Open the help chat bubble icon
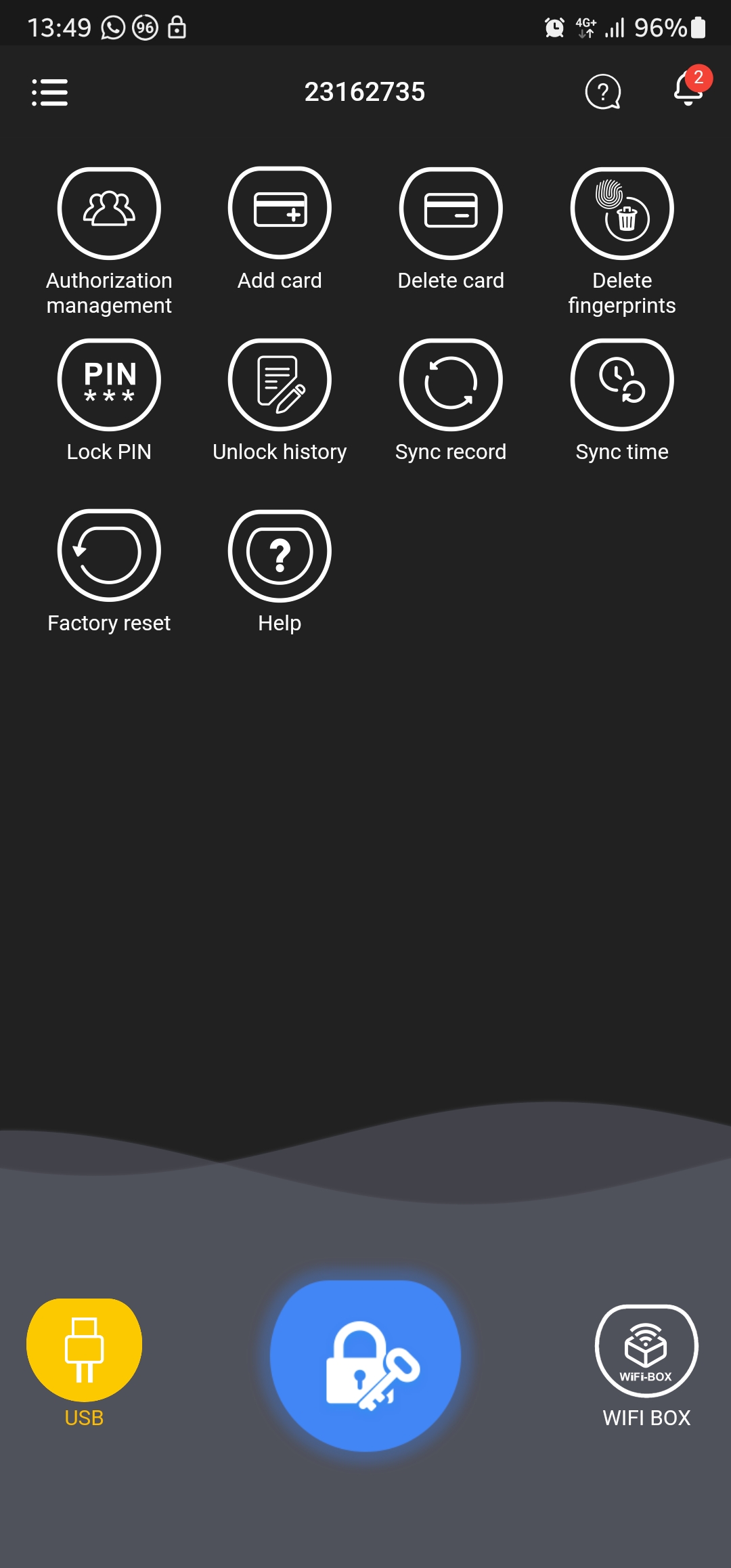 [602, 92]
